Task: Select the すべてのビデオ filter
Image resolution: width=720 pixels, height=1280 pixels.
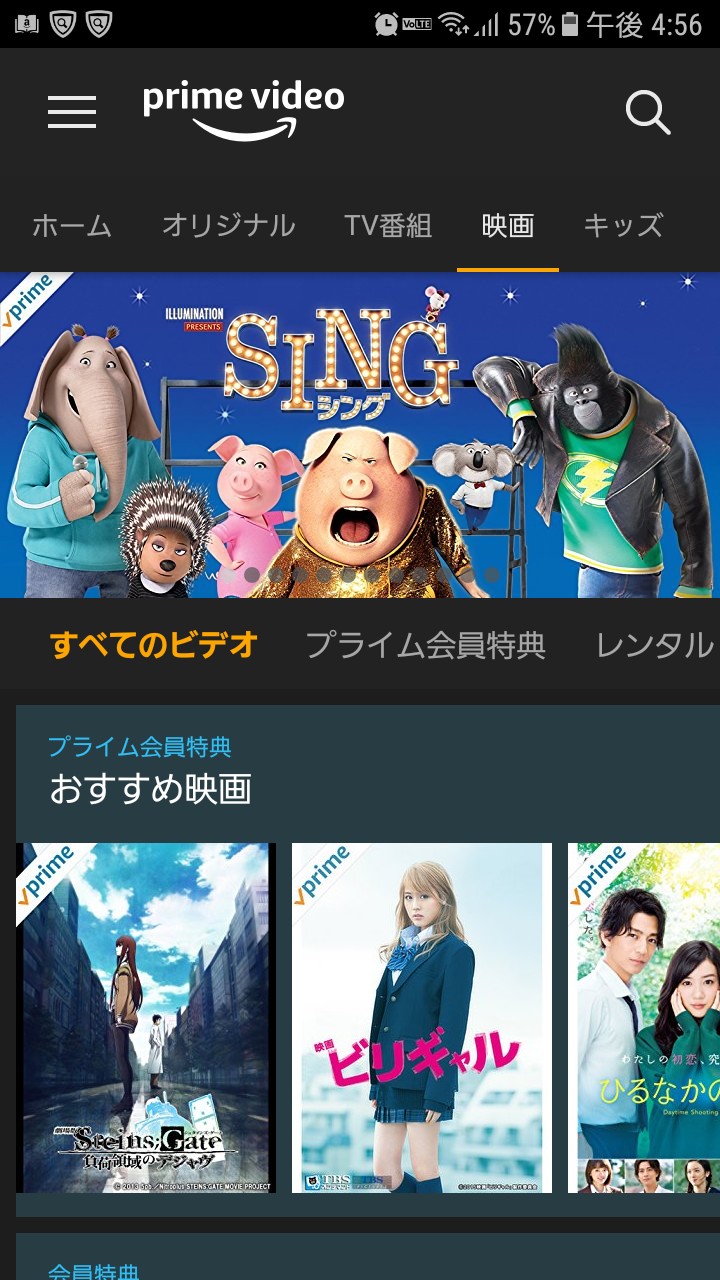Action: coord(154,646)
